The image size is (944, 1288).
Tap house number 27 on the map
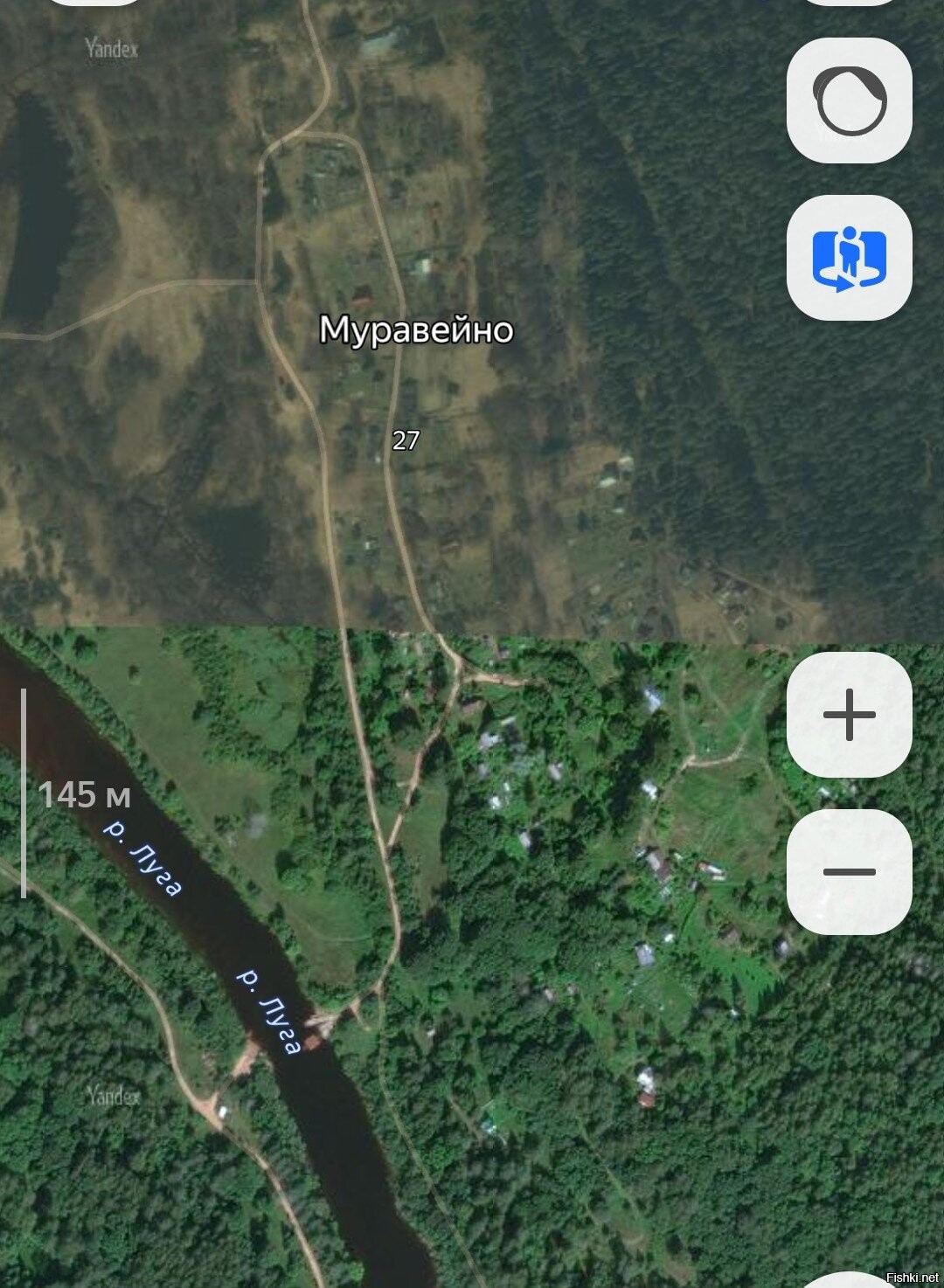tap(406, 440)
